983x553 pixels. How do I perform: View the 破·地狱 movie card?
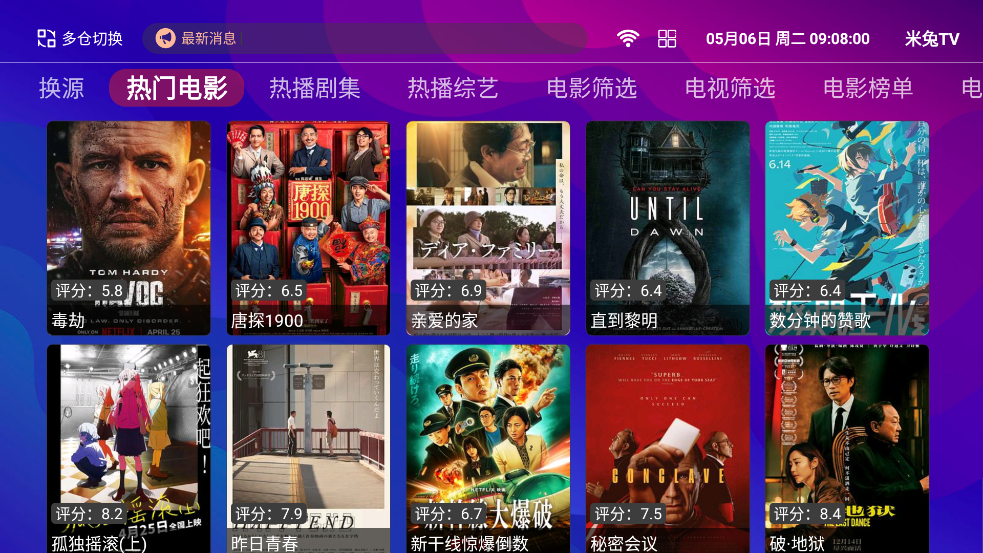[847, 448]
